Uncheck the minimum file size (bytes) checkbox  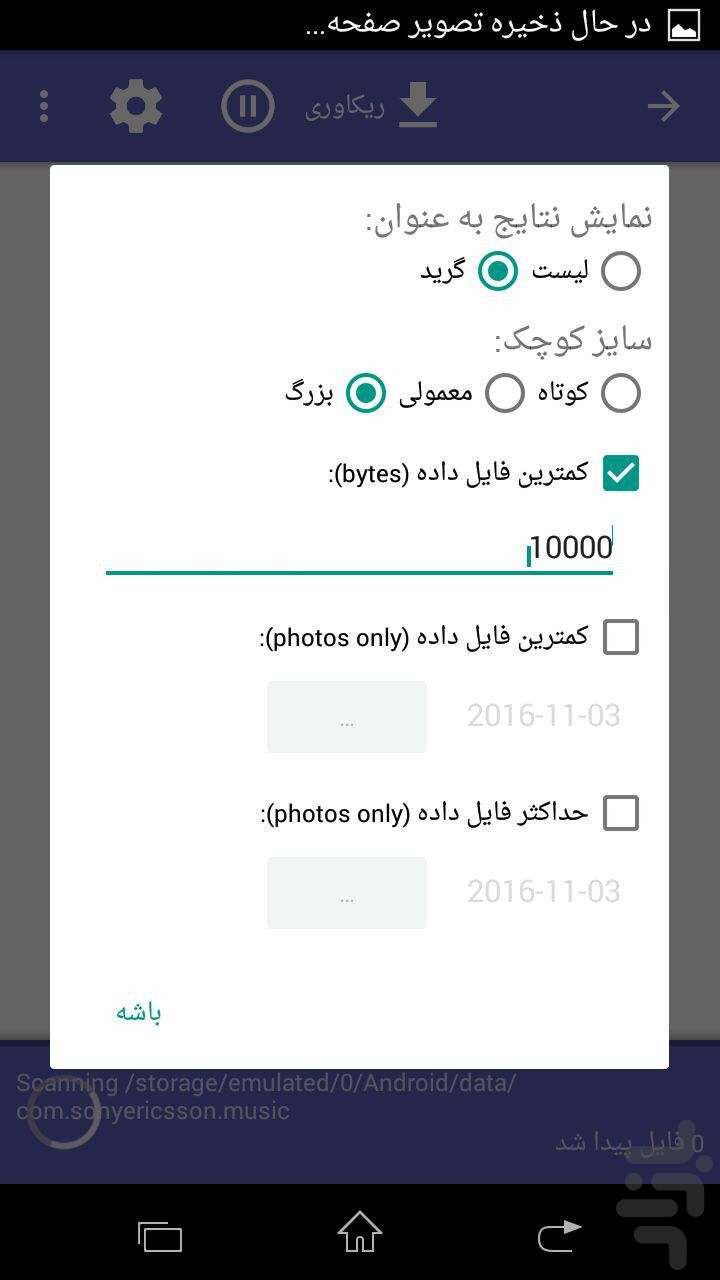620,473
